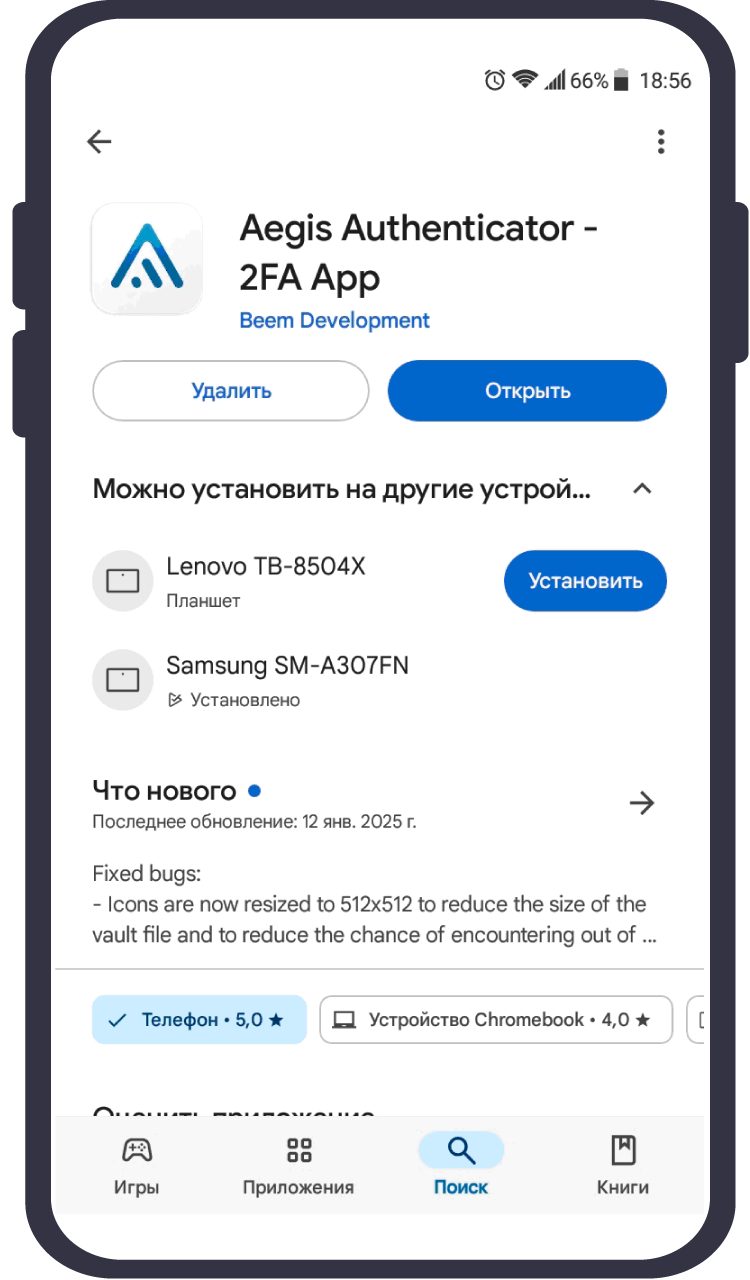Select the Телефон 5,0 rating chip
This screenshot has height=1280, width=750.
pyautogui.click(x=199, y=1020)
